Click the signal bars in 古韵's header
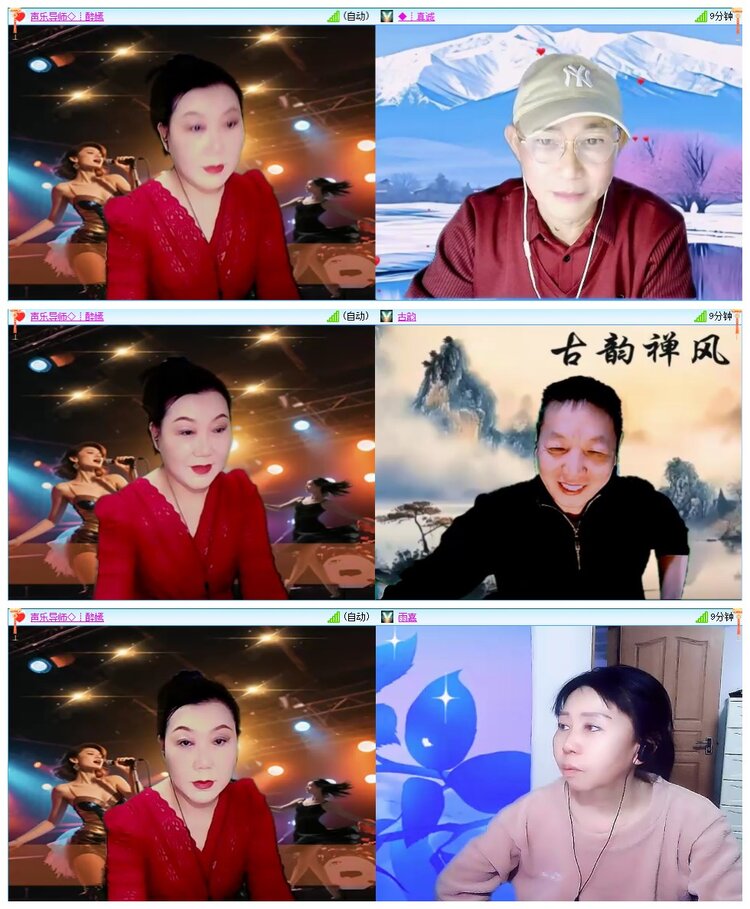The height and width of the screenshot is (909, 750). [698, 315]
